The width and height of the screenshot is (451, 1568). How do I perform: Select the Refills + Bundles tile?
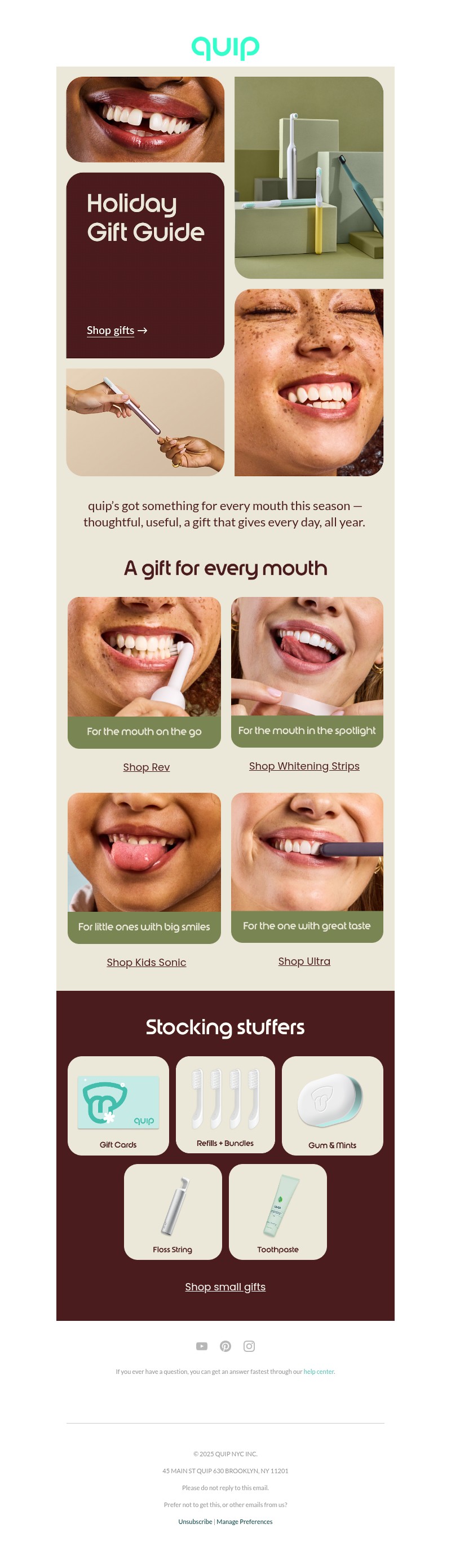coord(225,1104)
